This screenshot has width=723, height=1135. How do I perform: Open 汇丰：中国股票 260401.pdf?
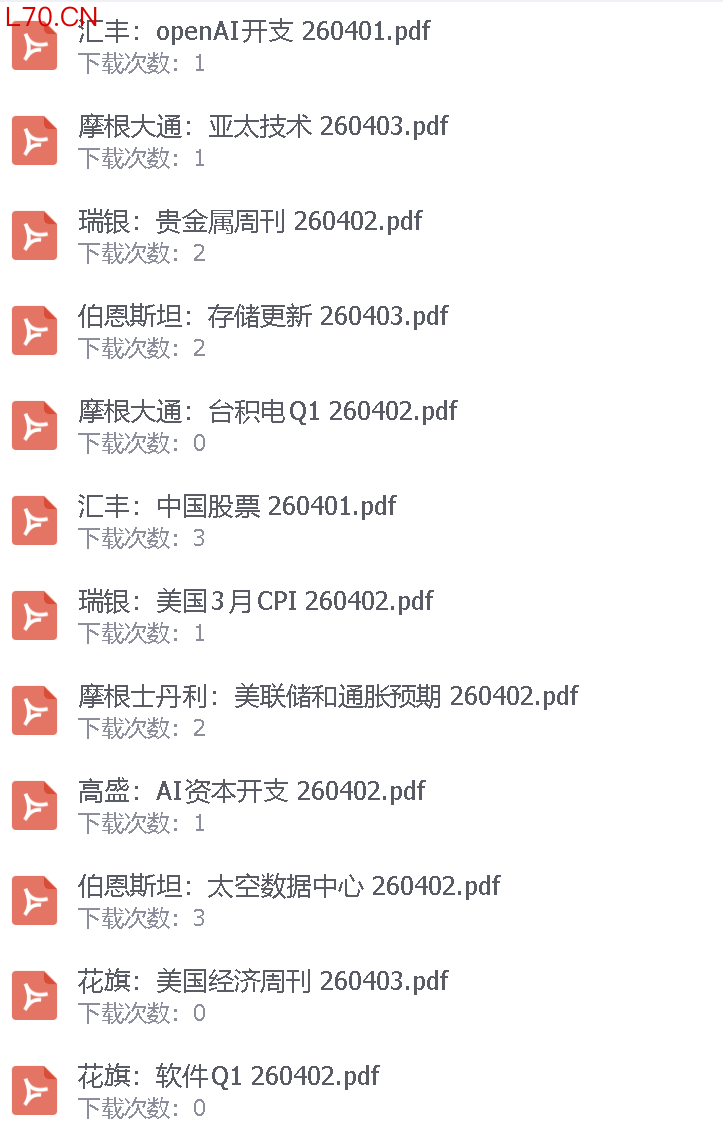click(237, 506)
